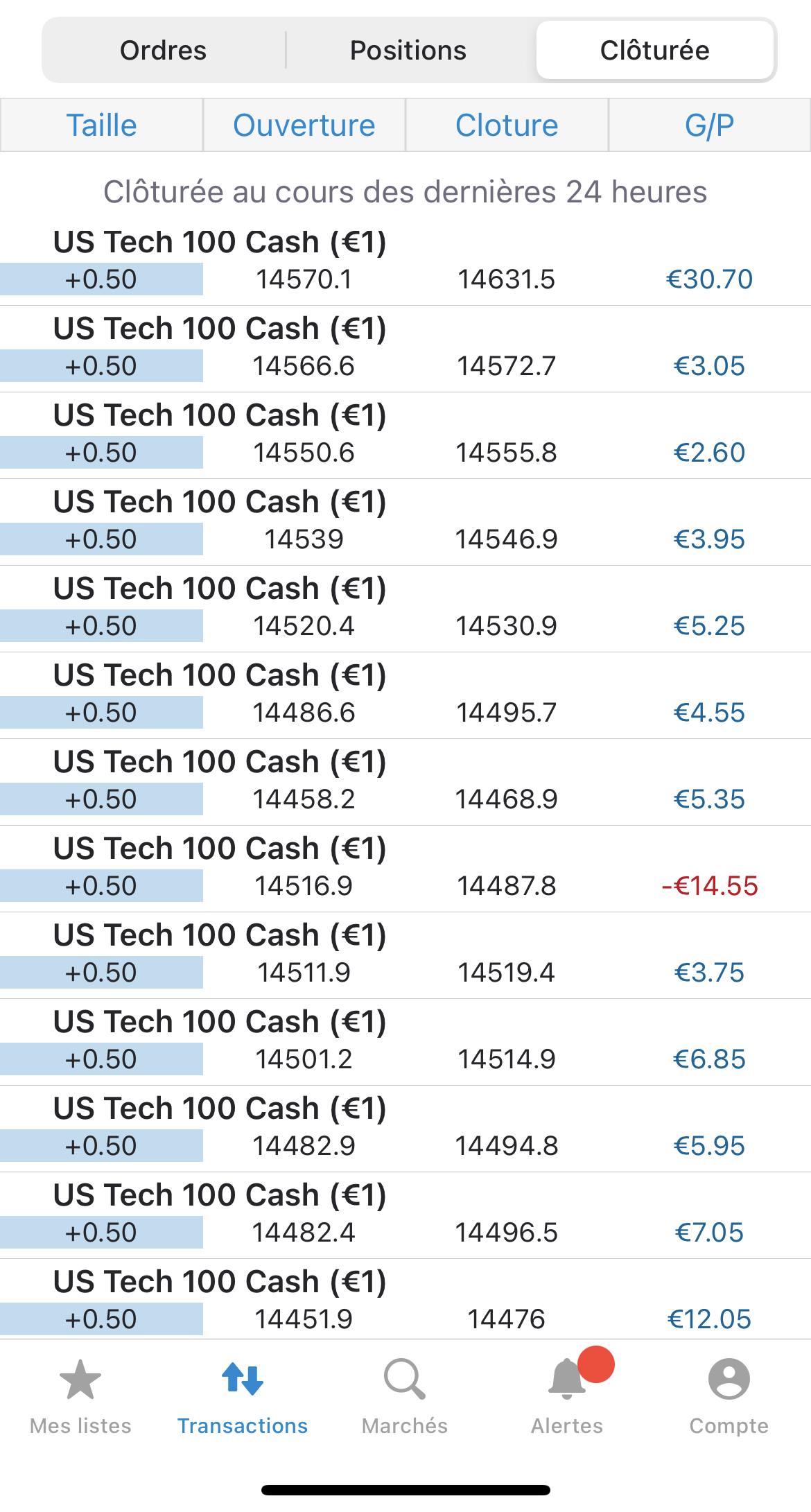
Task: Sort by the Taille column
Action: pyautogui.click(x=101, y=125)
